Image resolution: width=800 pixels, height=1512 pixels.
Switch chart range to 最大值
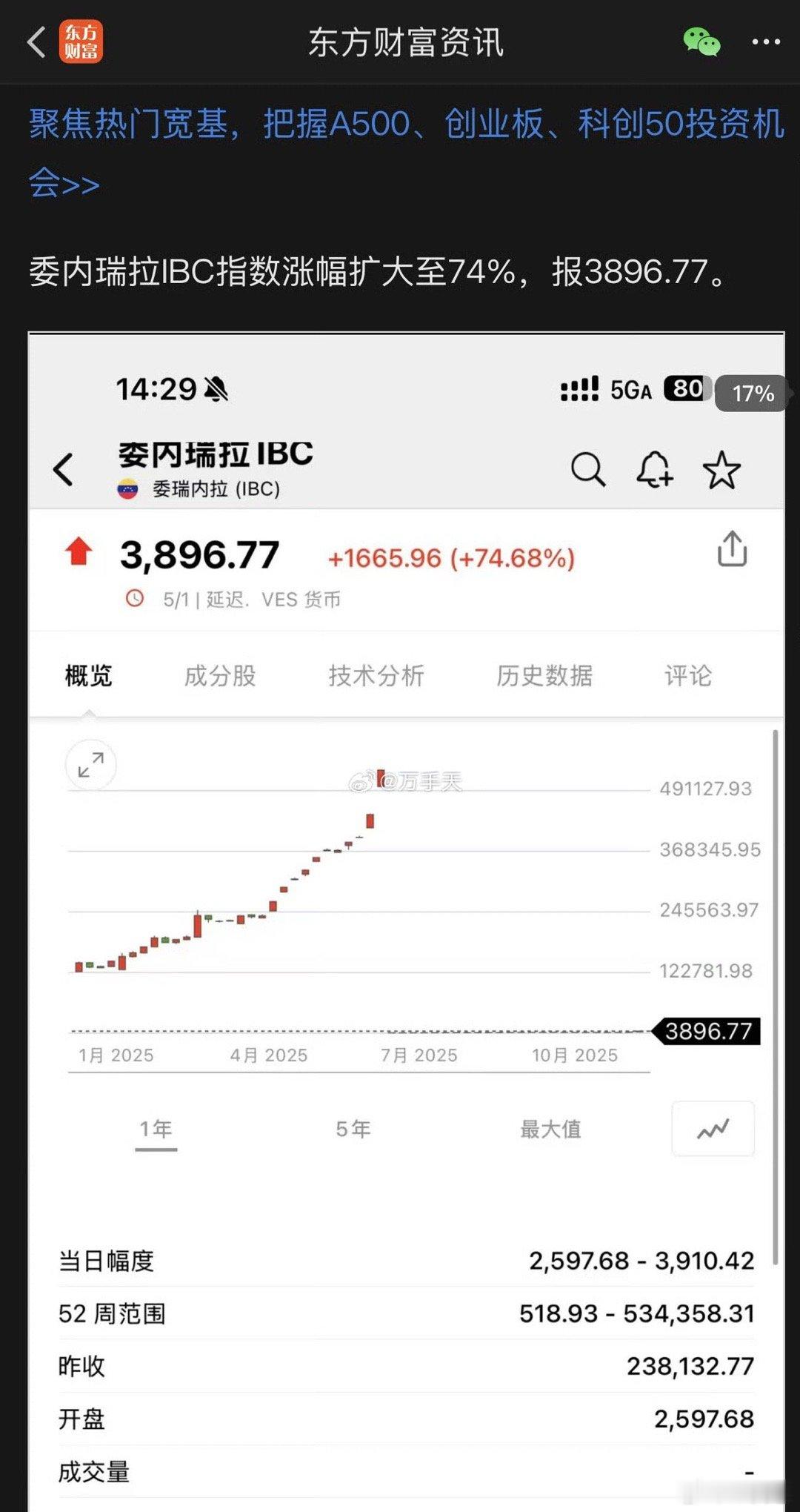[x=552, y=1128]
